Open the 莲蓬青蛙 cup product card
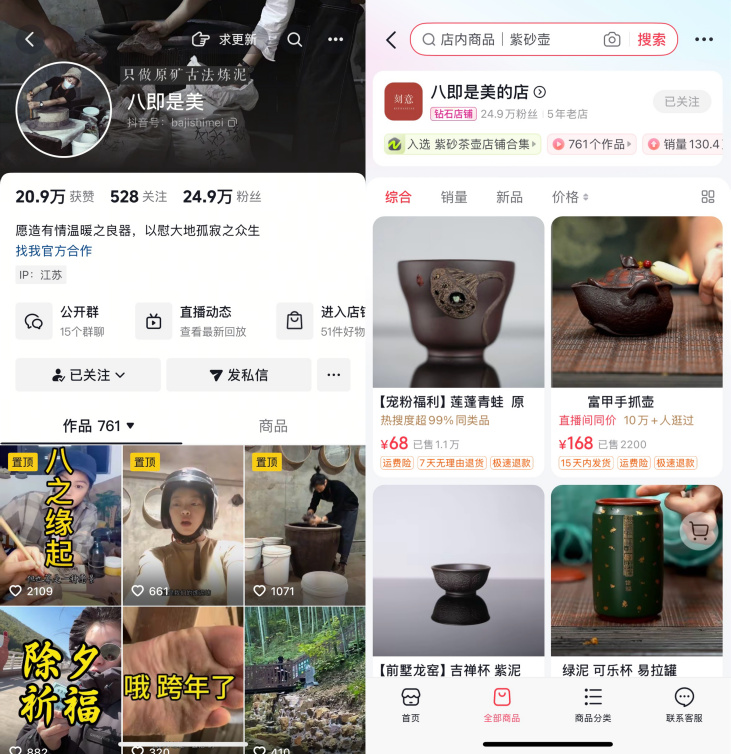 click(458, 340)
